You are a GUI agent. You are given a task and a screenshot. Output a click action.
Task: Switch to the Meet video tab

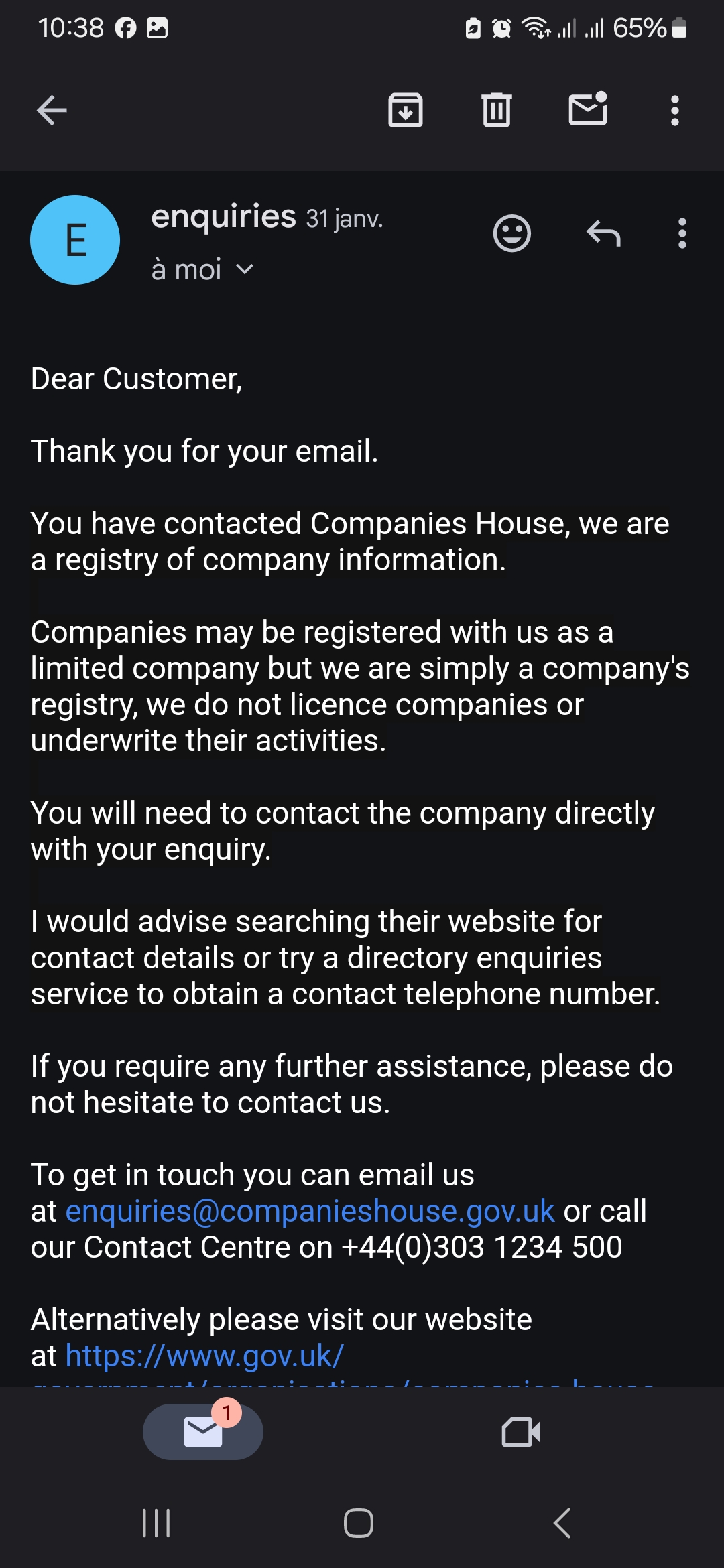[521, 1432]
